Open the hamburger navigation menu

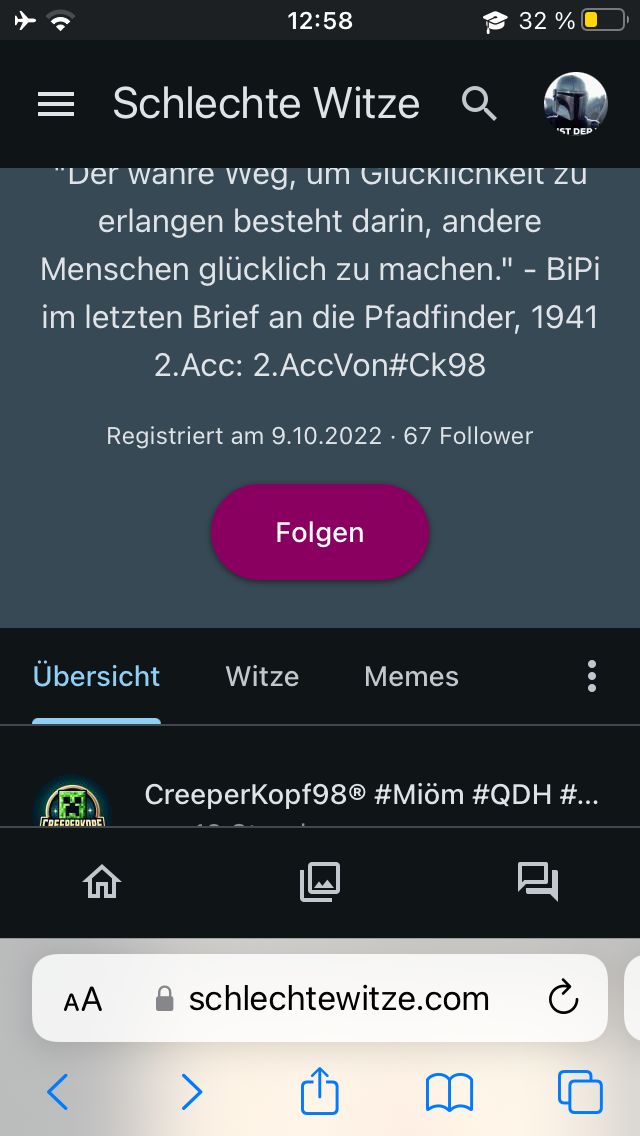56,104
